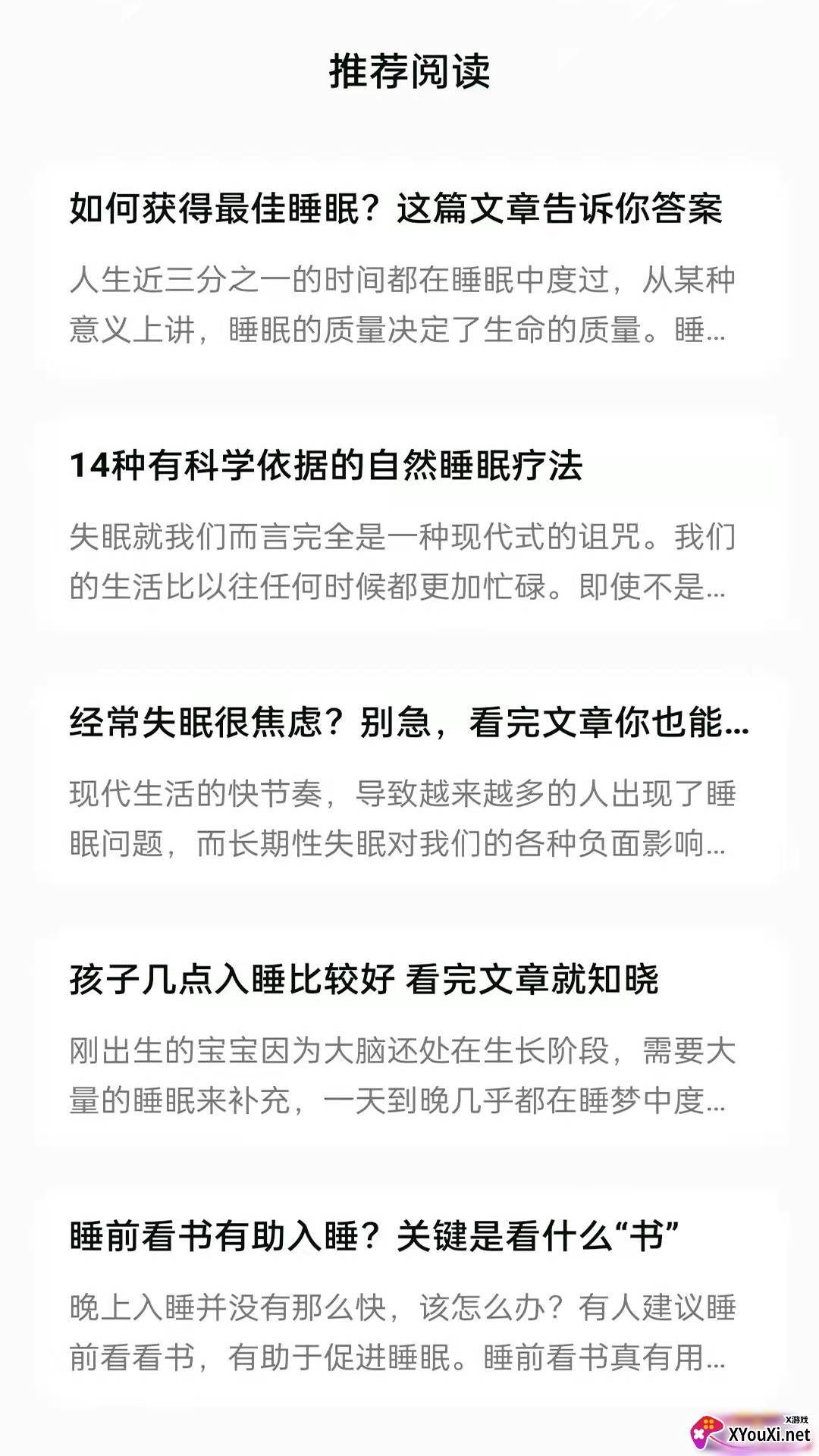Open 14种有科学依据的自然睡眠疗法 article
Viewport: 819px width, 1456px height.
pyautogui.click(x=326, y=466)
